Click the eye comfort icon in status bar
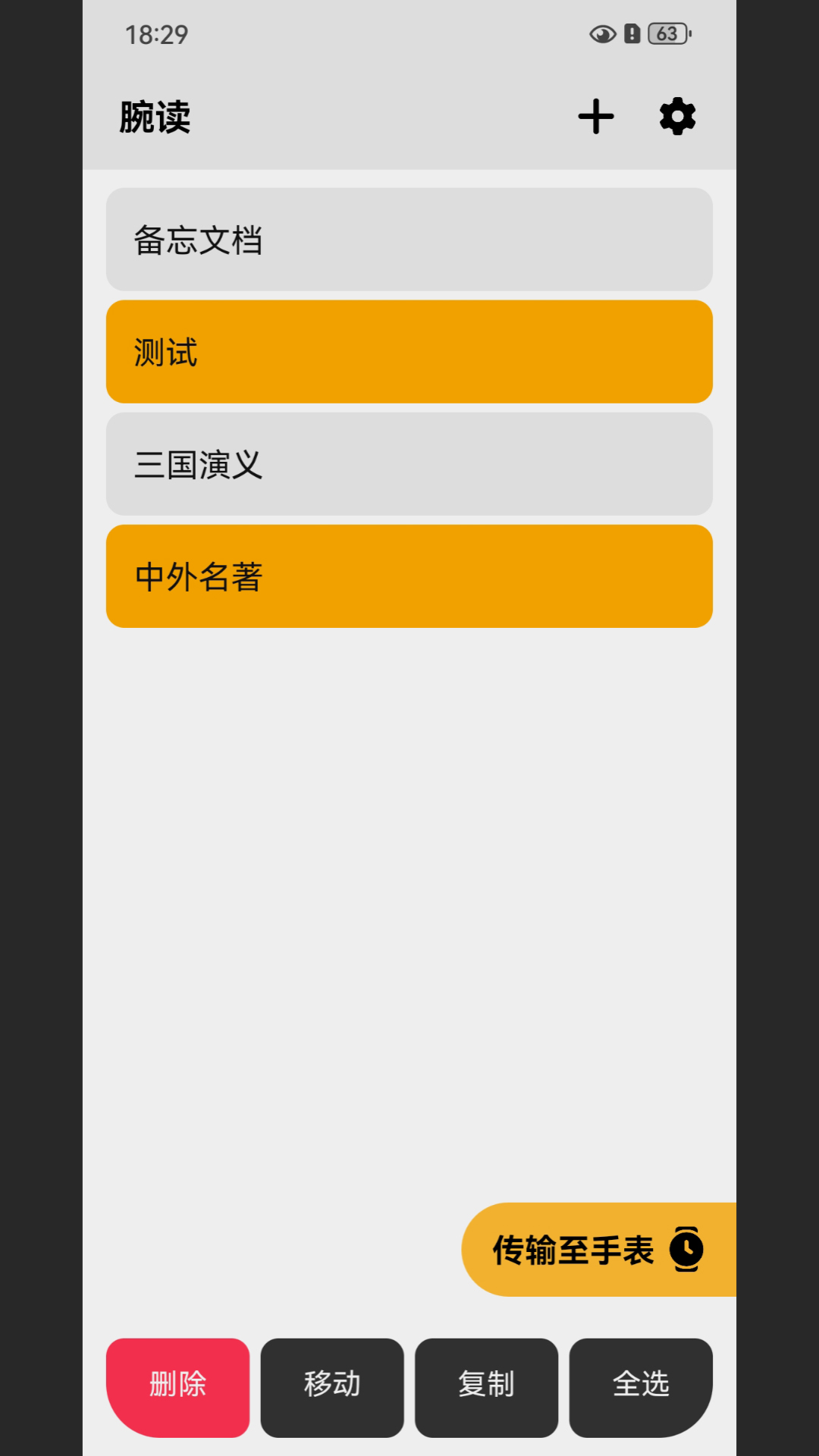Viewport: 819px width, 1456px height. (x=601, y=34)
